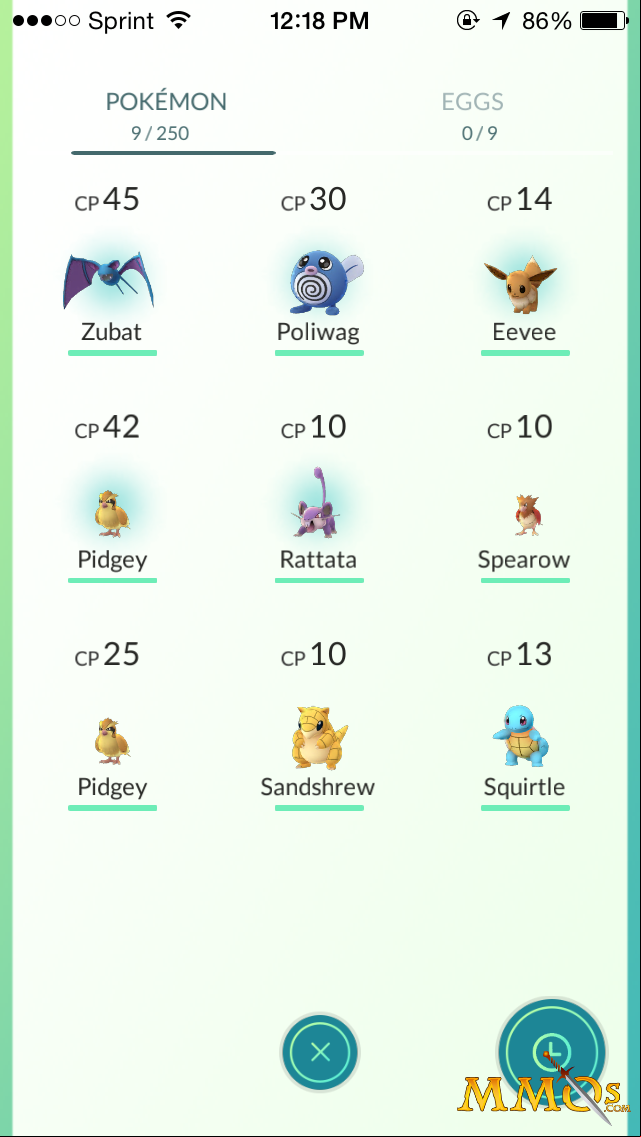Open Zubat with CP 45
Screen dimensions: 641x1137
(x=112, y=270)
